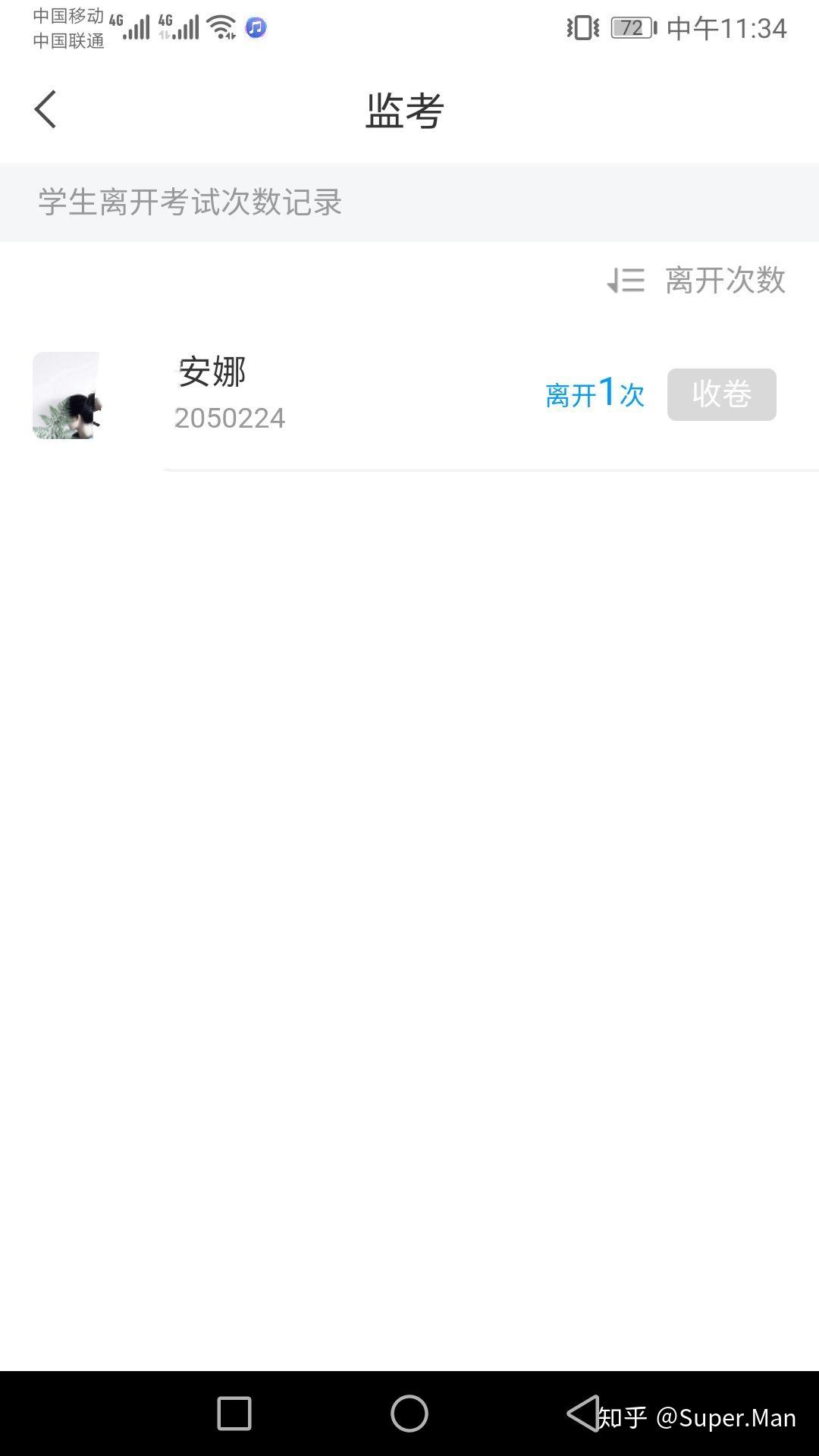The width and height of the screenshot is (819, 1456).
Task: Tap 收卷 for student 安娜
Action: (721, 394)
